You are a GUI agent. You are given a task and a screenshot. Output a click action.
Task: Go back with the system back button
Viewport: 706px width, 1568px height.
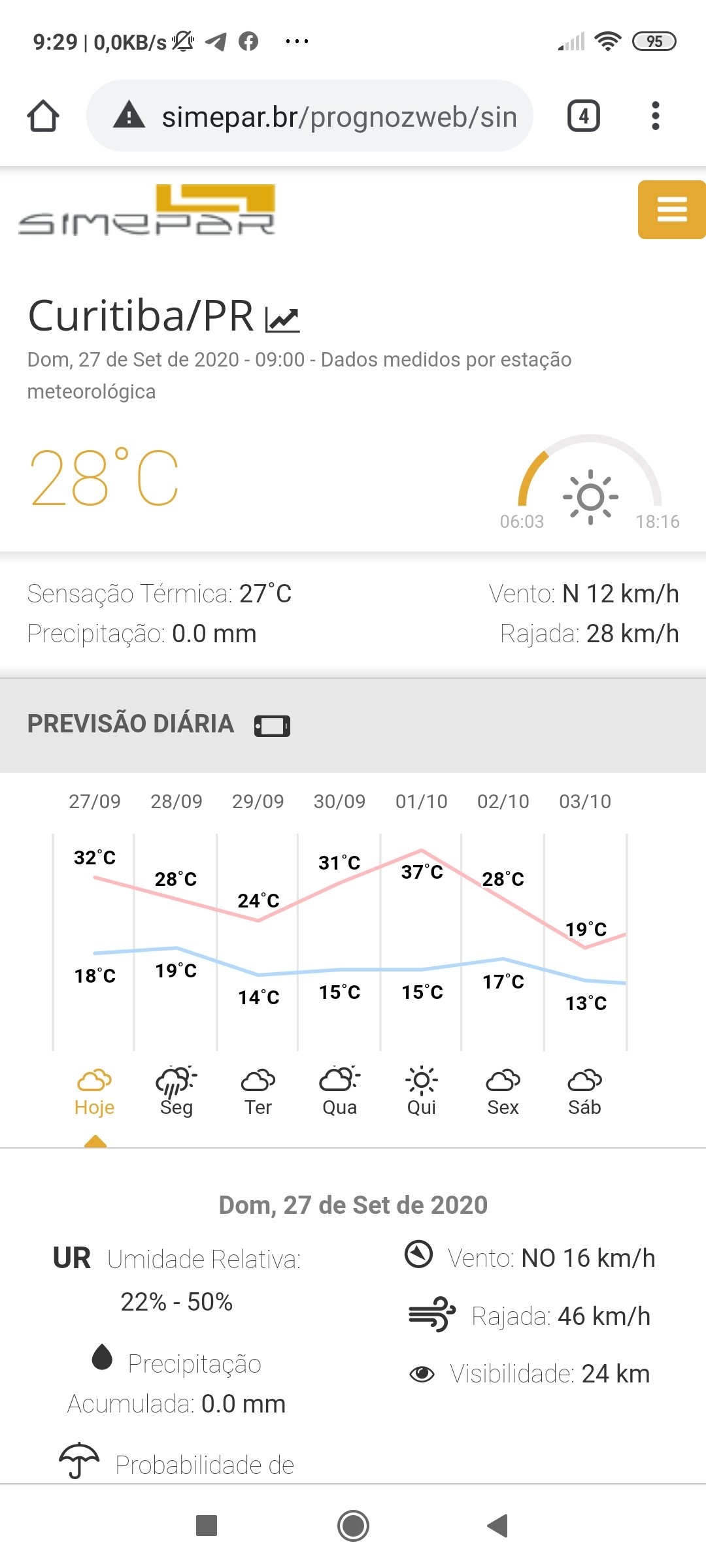(498, 1526)
